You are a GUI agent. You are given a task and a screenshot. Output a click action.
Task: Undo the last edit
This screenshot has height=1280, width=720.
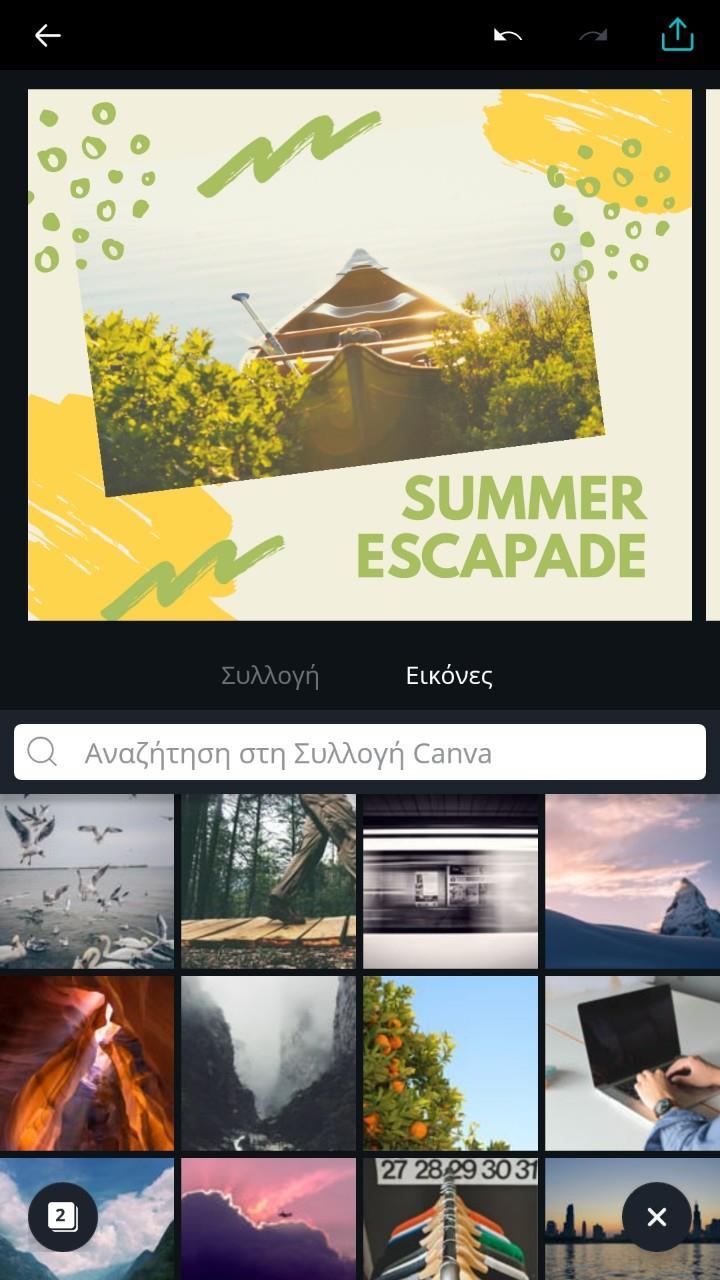pos(508,36)
